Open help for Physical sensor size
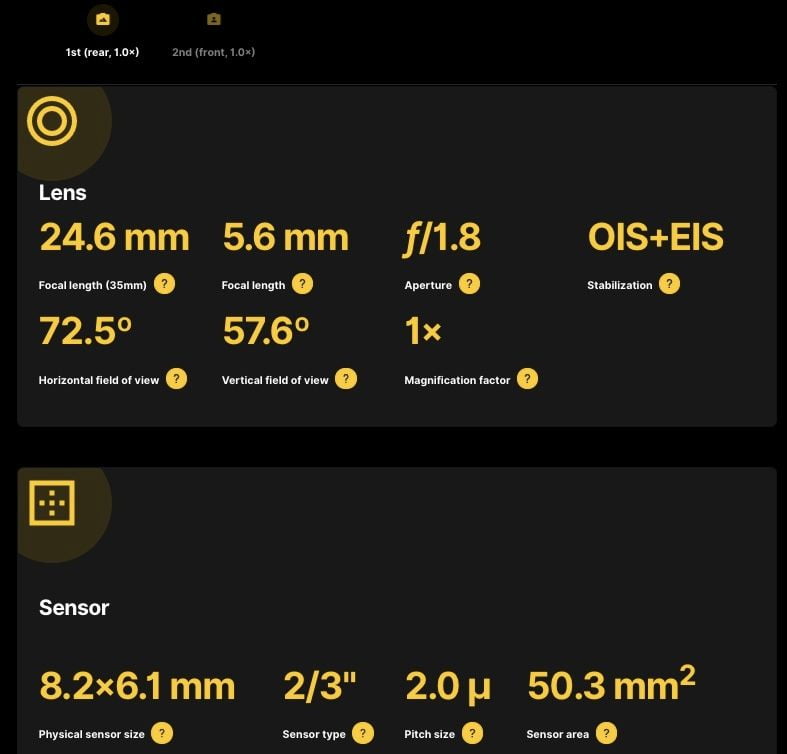The image size is (787, 754). pos(162,733)
